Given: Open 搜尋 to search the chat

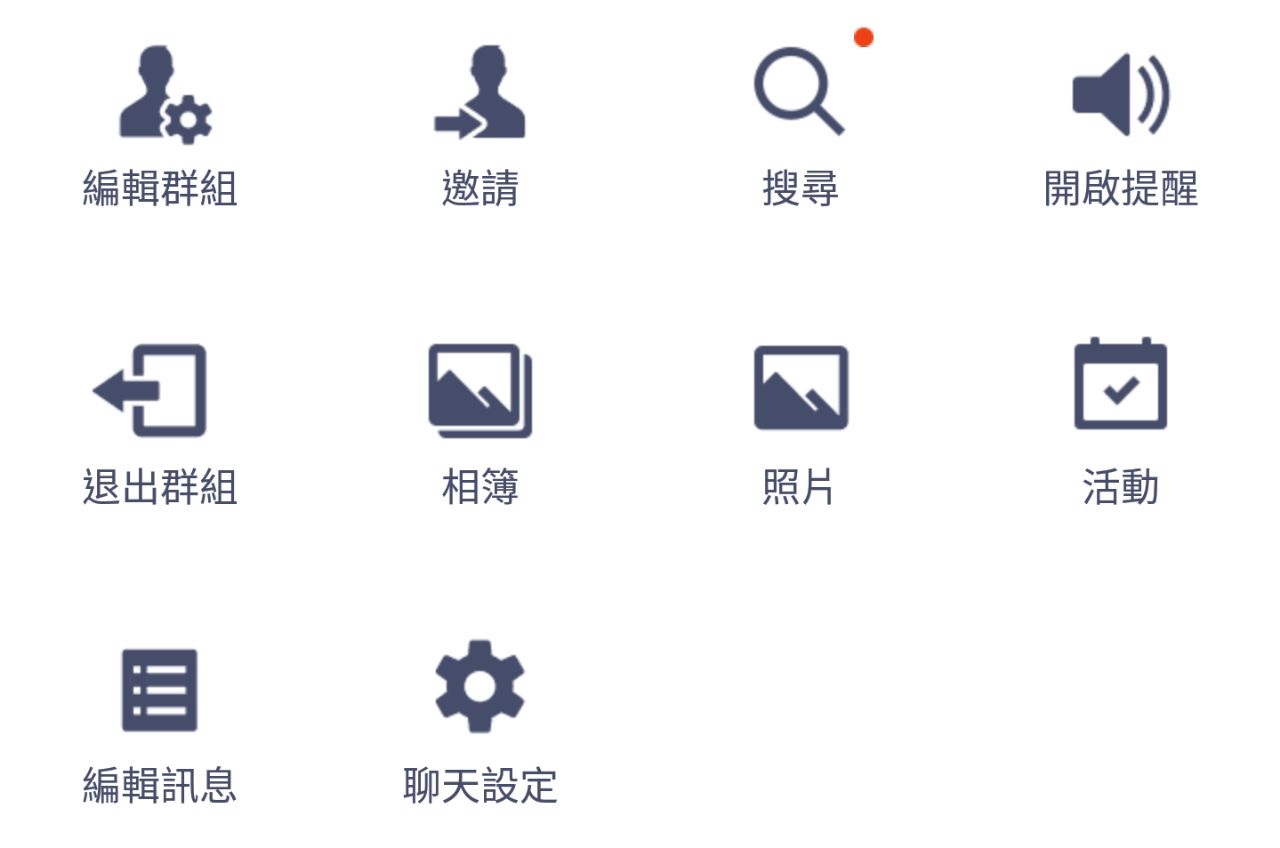Looking at the screenshot, I should coord(799,93).
